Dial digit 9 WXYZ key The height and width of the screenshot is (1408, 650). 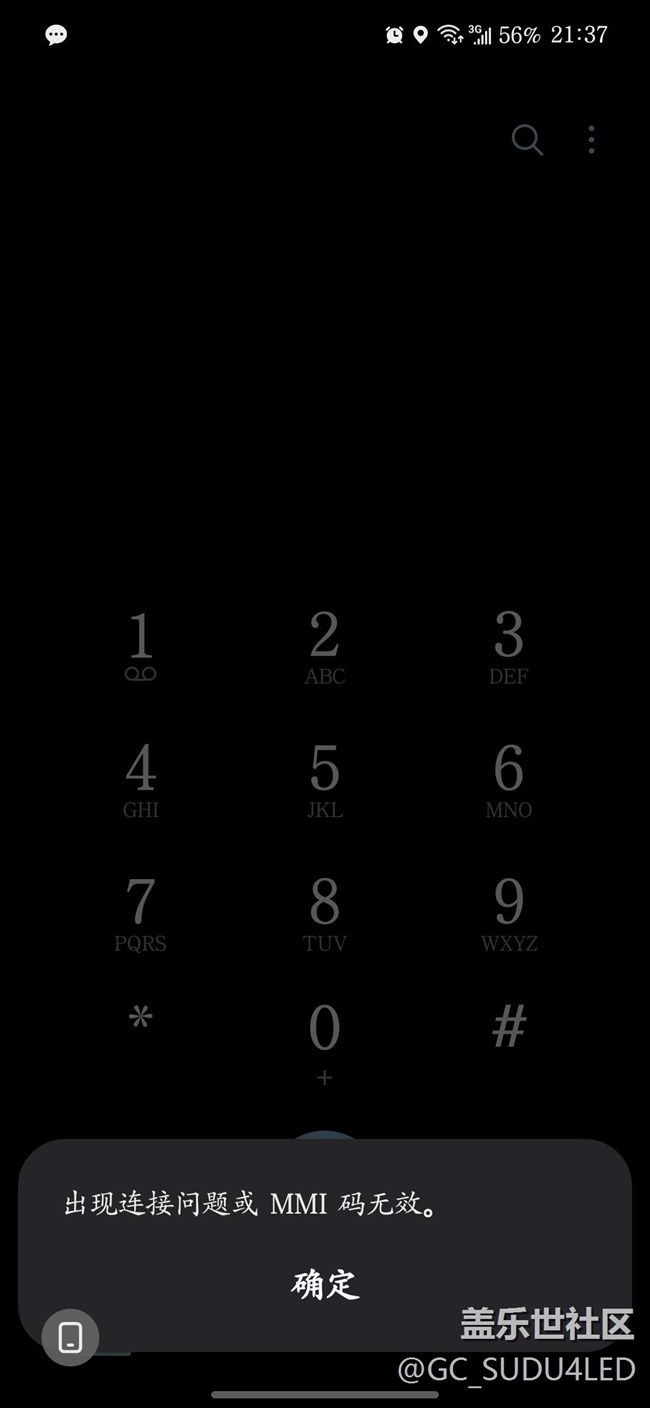[509, 913]
